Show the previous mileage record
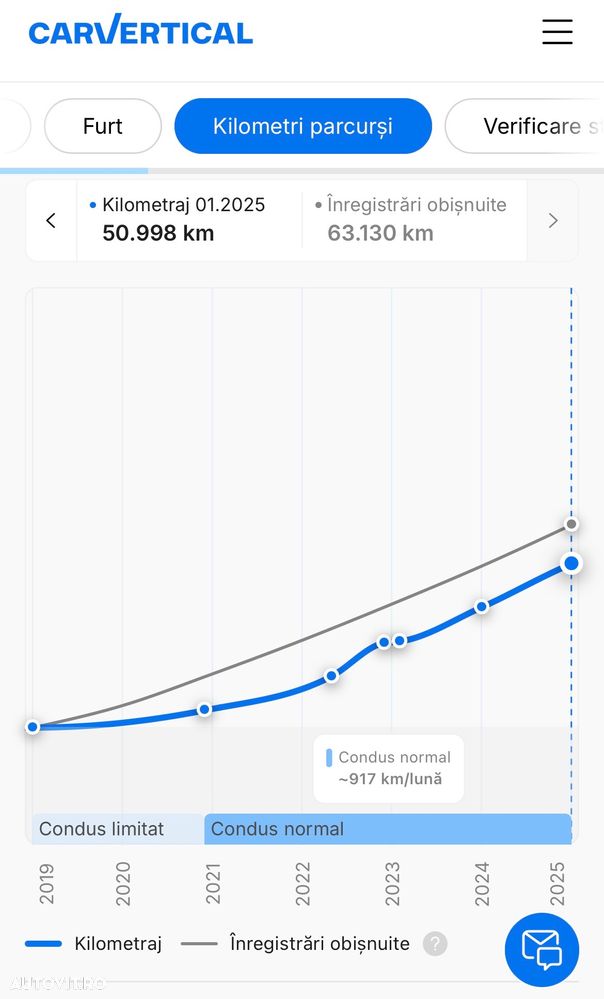 click(51, 221)
